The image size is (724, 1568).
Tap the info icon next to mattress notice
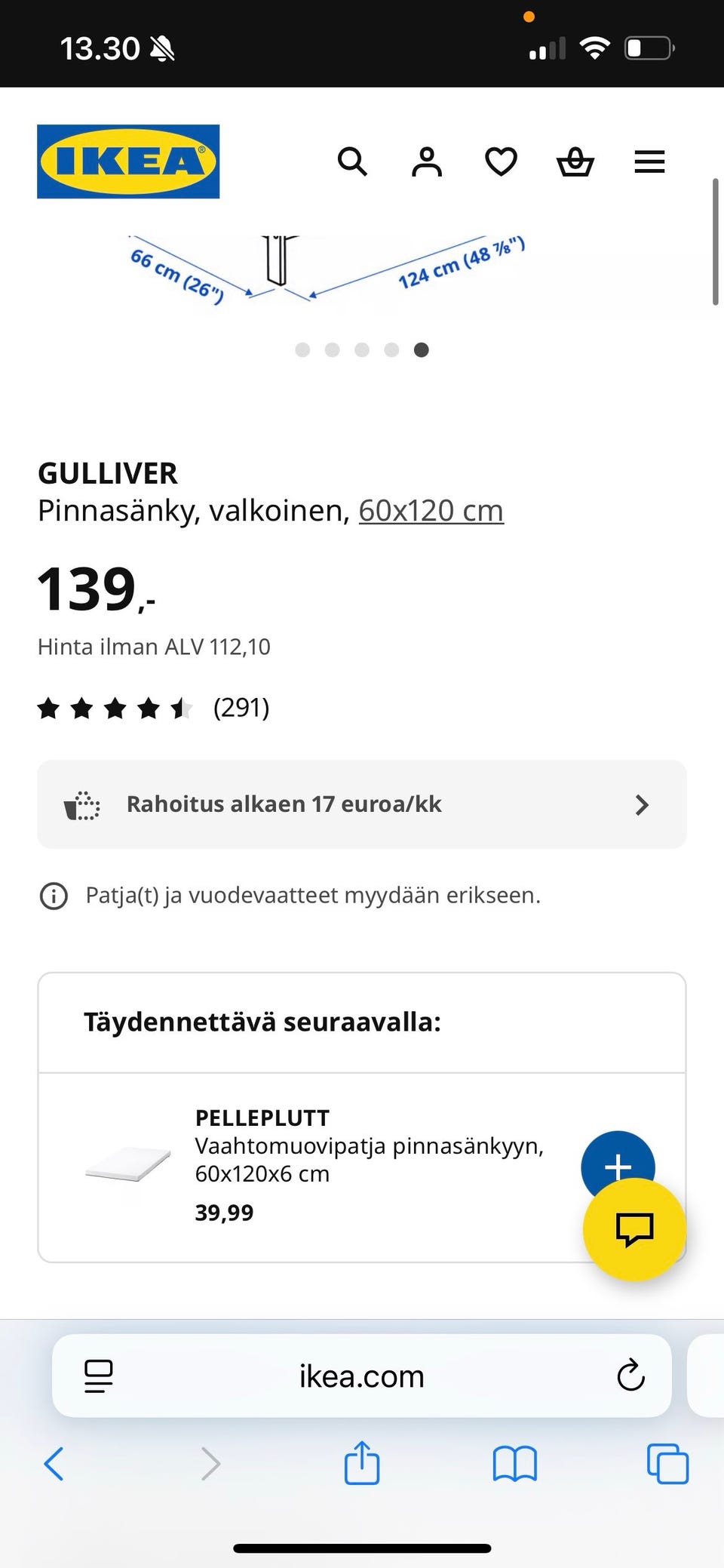pyautogui.click(x=53, y=896)
